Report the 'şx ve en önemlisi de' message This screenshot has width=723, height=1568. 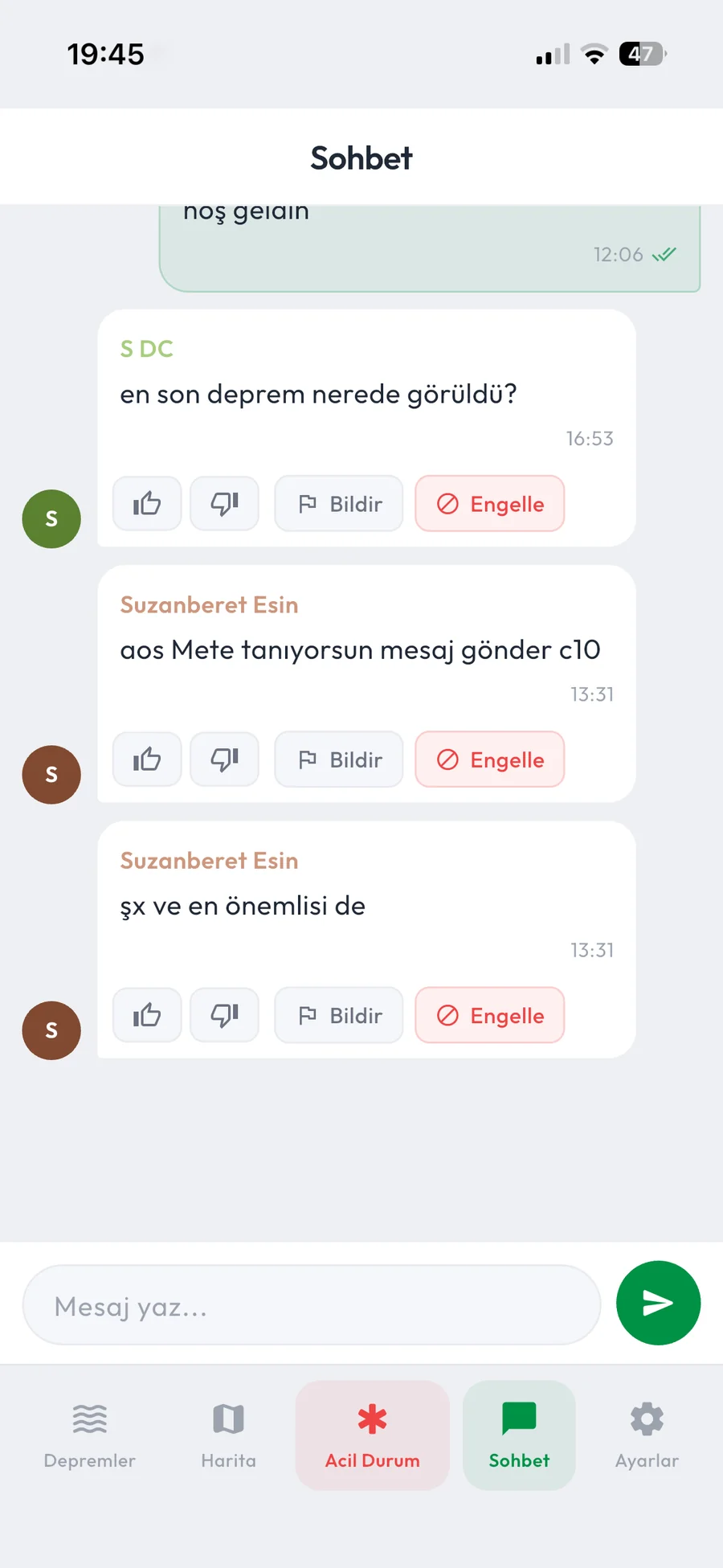(338, 1015)
